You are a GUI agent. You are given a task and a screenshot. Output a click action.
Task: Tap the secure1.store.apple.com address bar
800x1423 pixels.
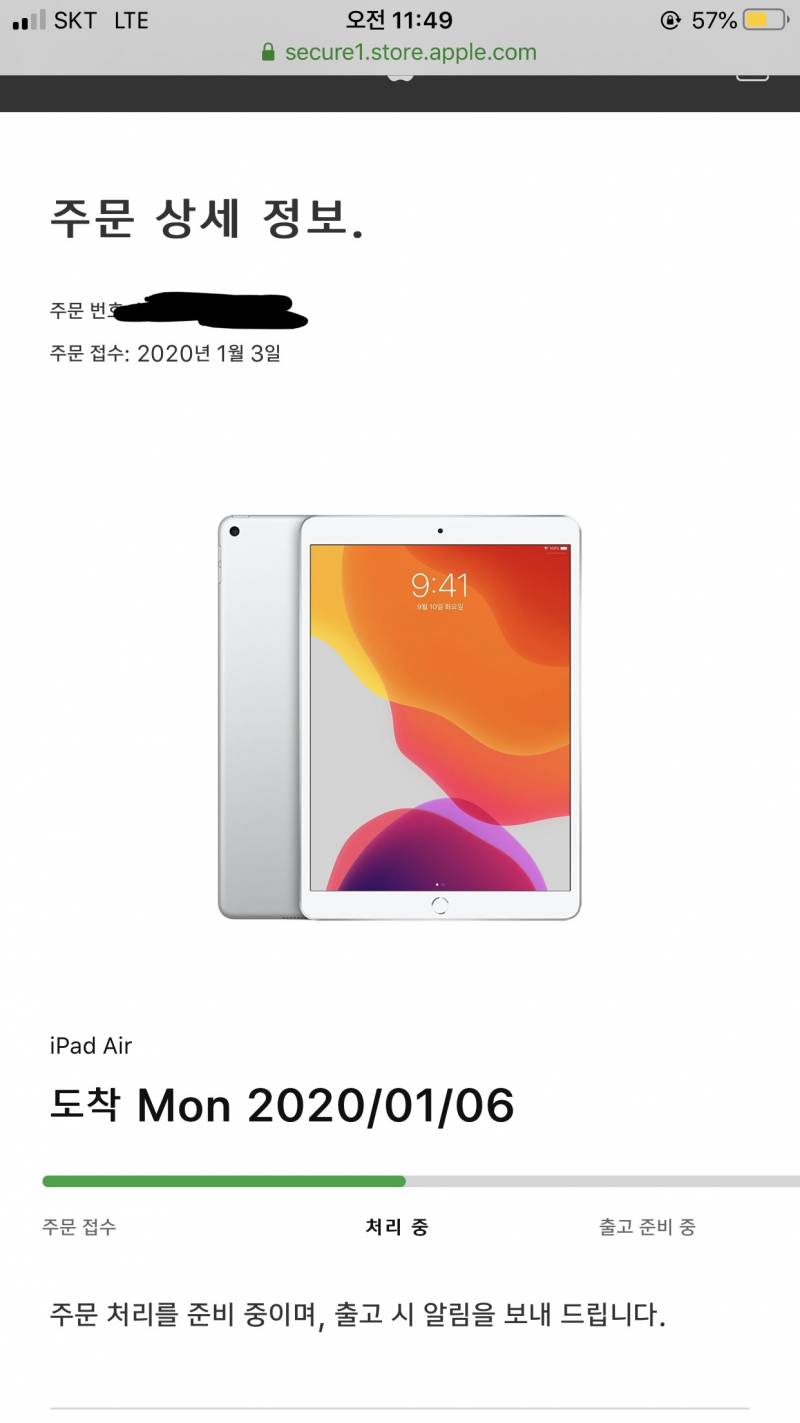(400, 53)
